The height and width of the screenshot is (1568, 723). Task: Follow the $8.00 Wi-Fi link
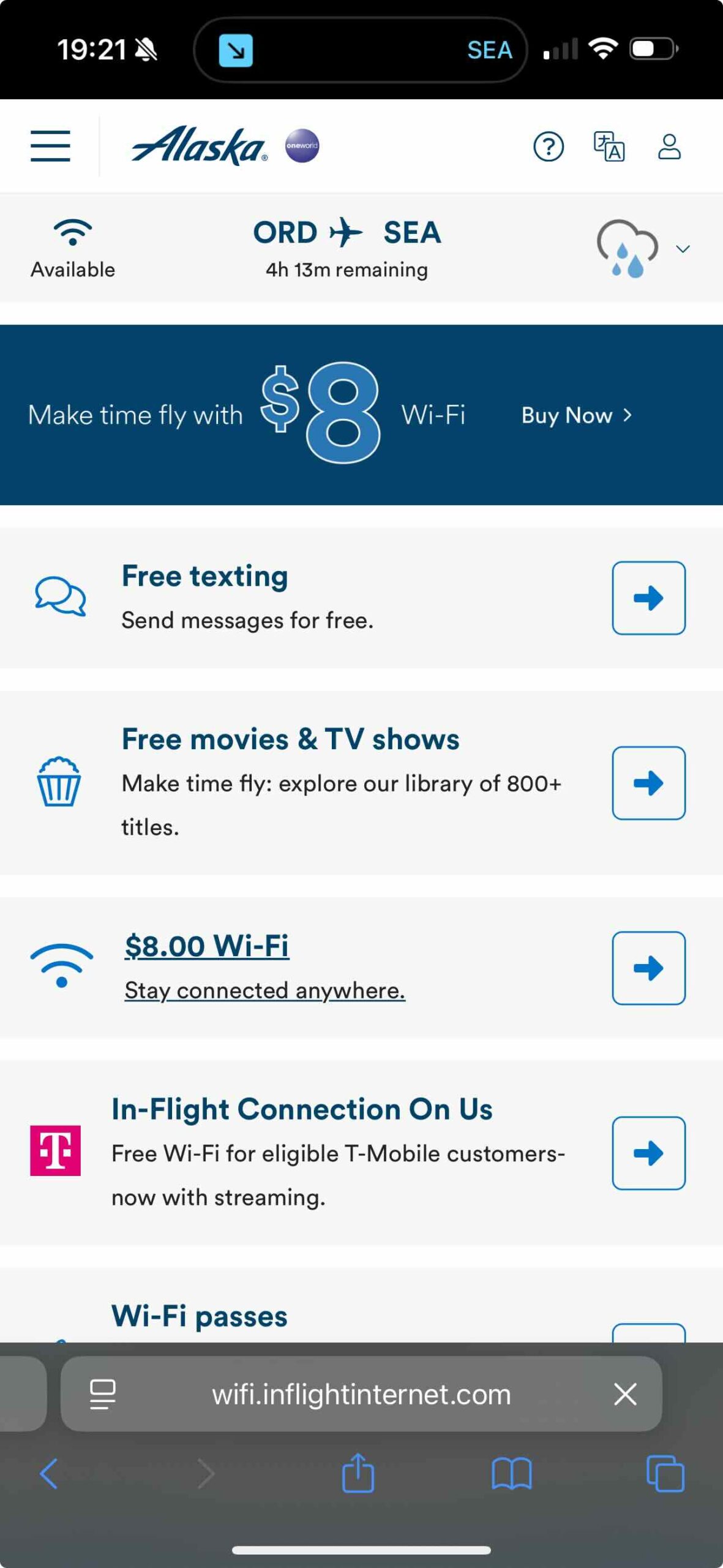tap(206, 946)
